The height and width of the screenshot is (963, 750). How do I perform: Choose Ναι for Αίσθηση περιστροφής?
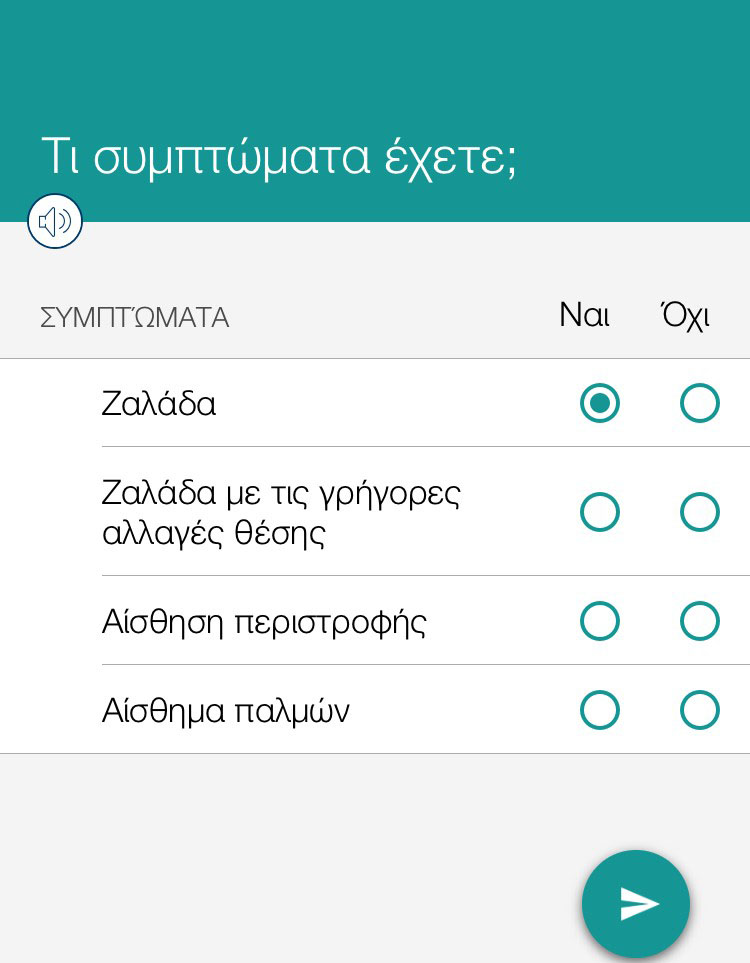599,621
